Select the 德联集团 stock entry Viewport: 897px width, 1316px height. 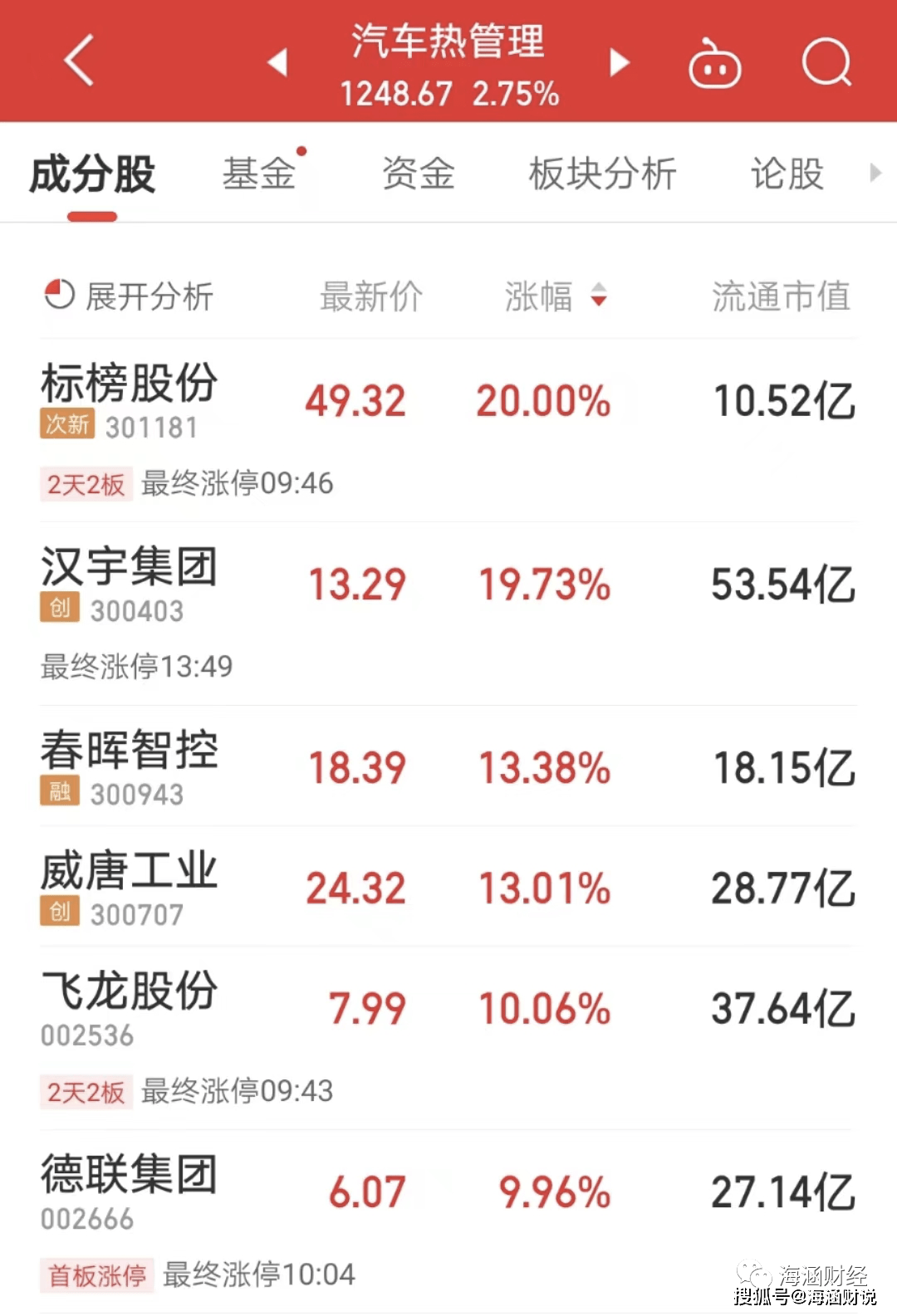click(128, 1172)
